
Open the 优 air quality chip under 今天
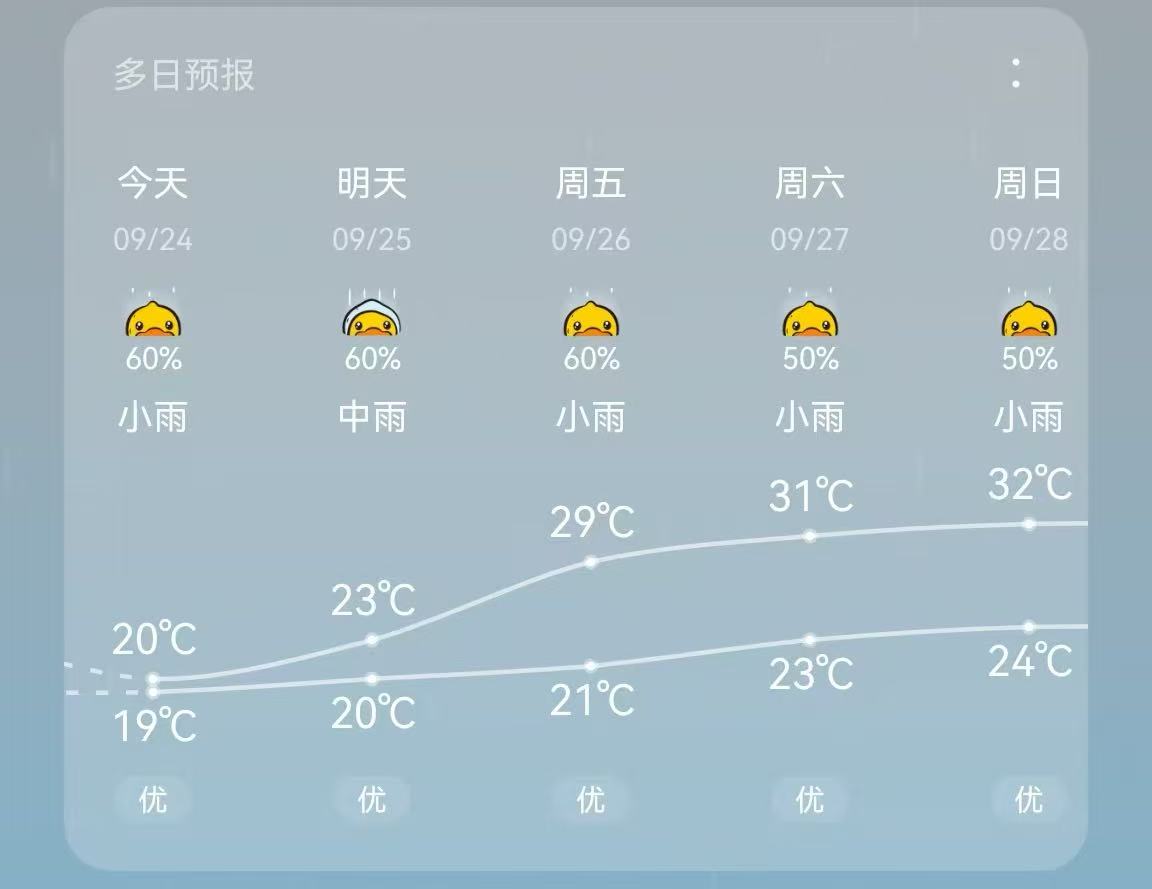click(153, 800)
